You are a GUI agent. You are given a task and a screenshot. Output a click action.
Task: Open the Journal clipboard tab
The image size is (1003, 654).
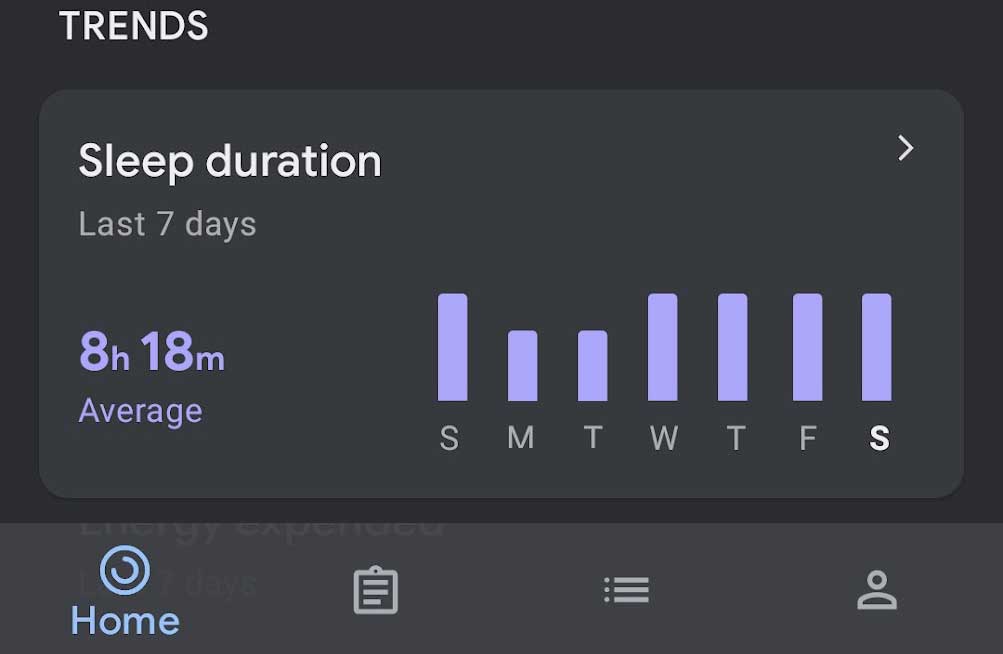pyautogui.click(x=376, y=590)
